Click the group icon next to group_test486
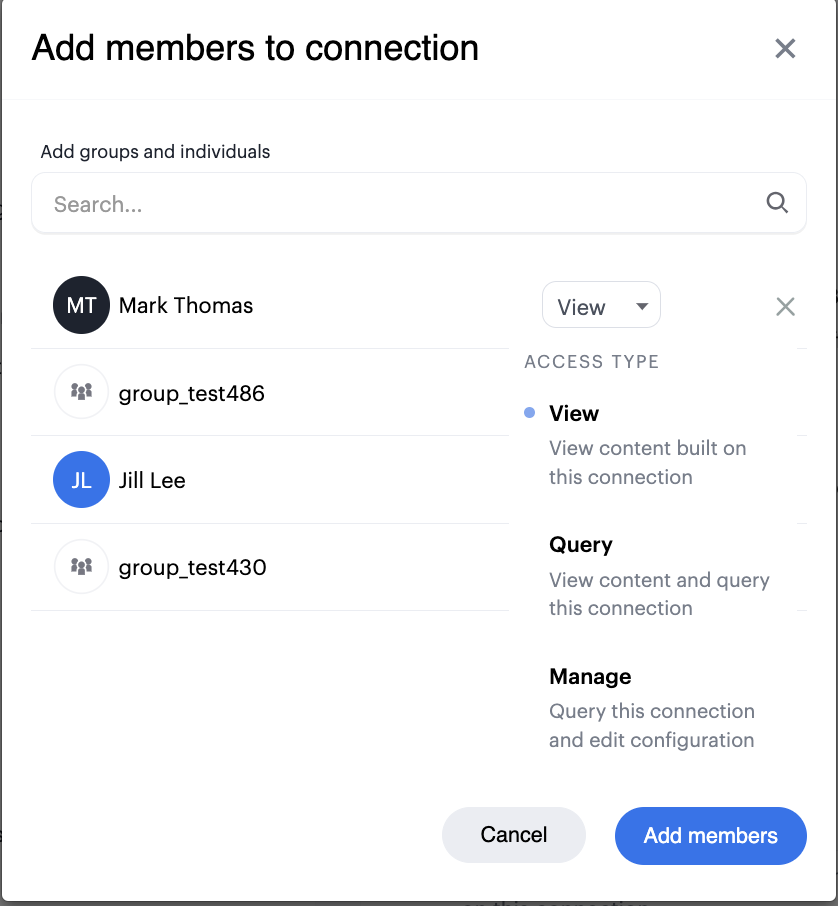 pos(81,392)
